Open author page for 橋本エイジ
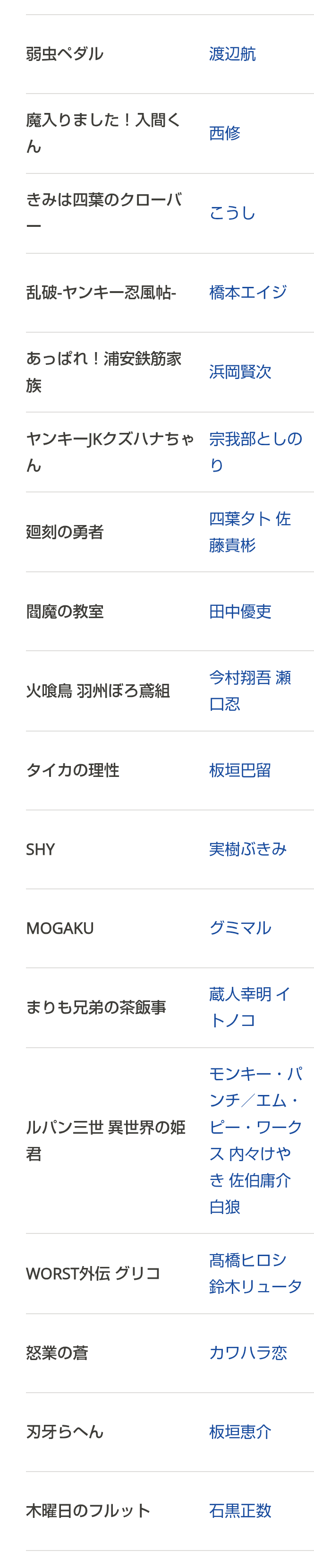Viewport: 314px width, 1568px height. click(248, 292)
